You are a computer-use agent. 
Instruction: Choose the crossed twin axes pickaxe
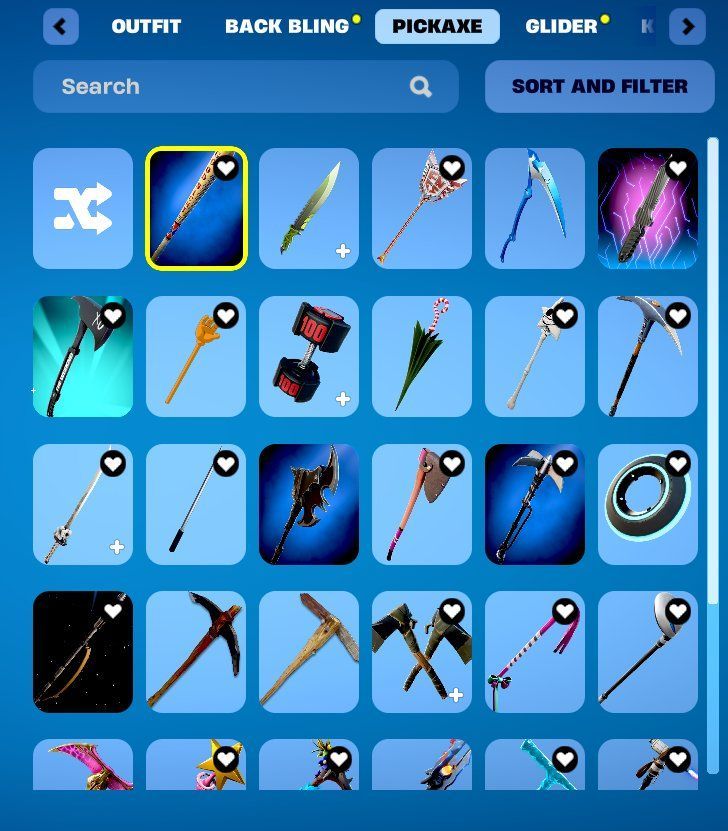(422, 652)
